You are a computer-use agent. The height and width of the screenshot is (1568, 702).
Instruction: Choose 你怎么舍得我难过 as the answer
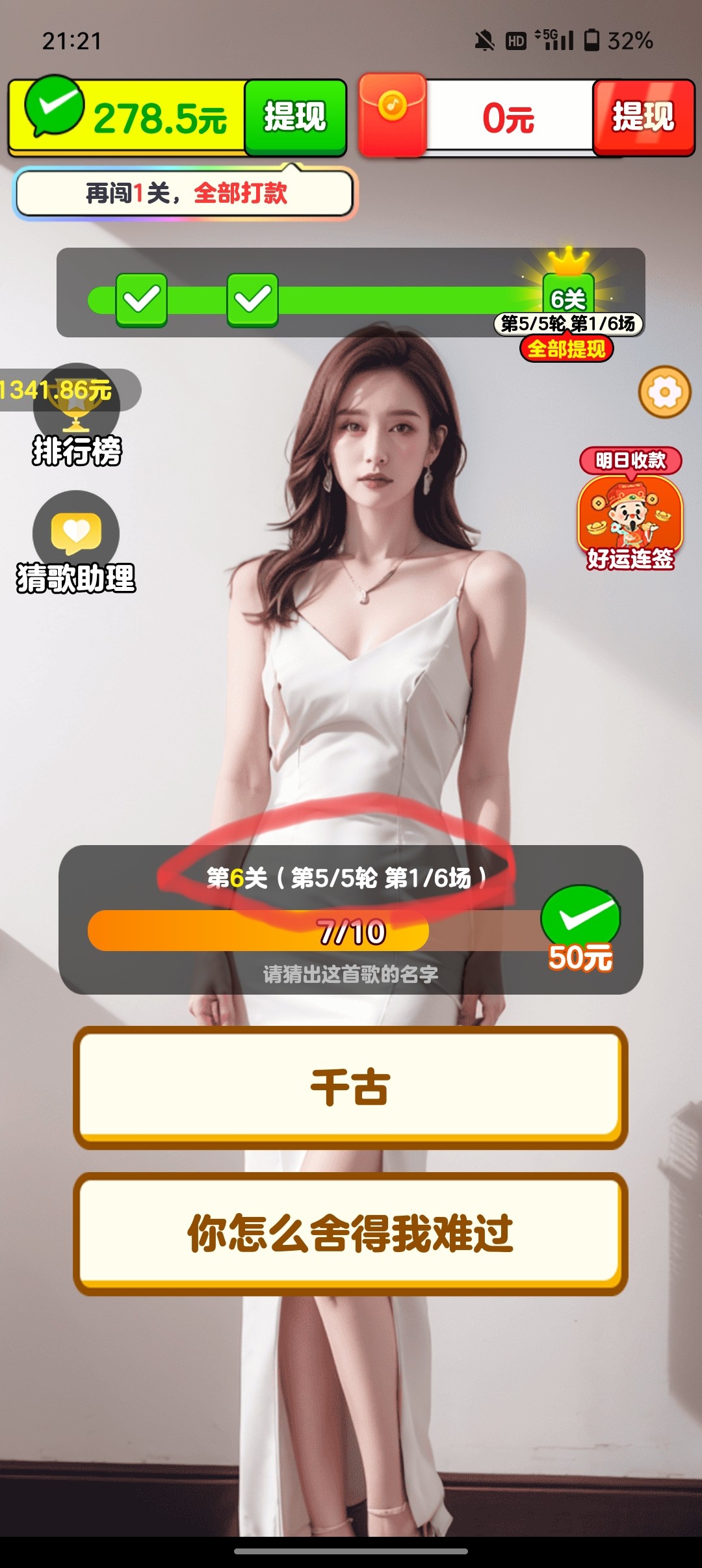[x=350, y=1233]
